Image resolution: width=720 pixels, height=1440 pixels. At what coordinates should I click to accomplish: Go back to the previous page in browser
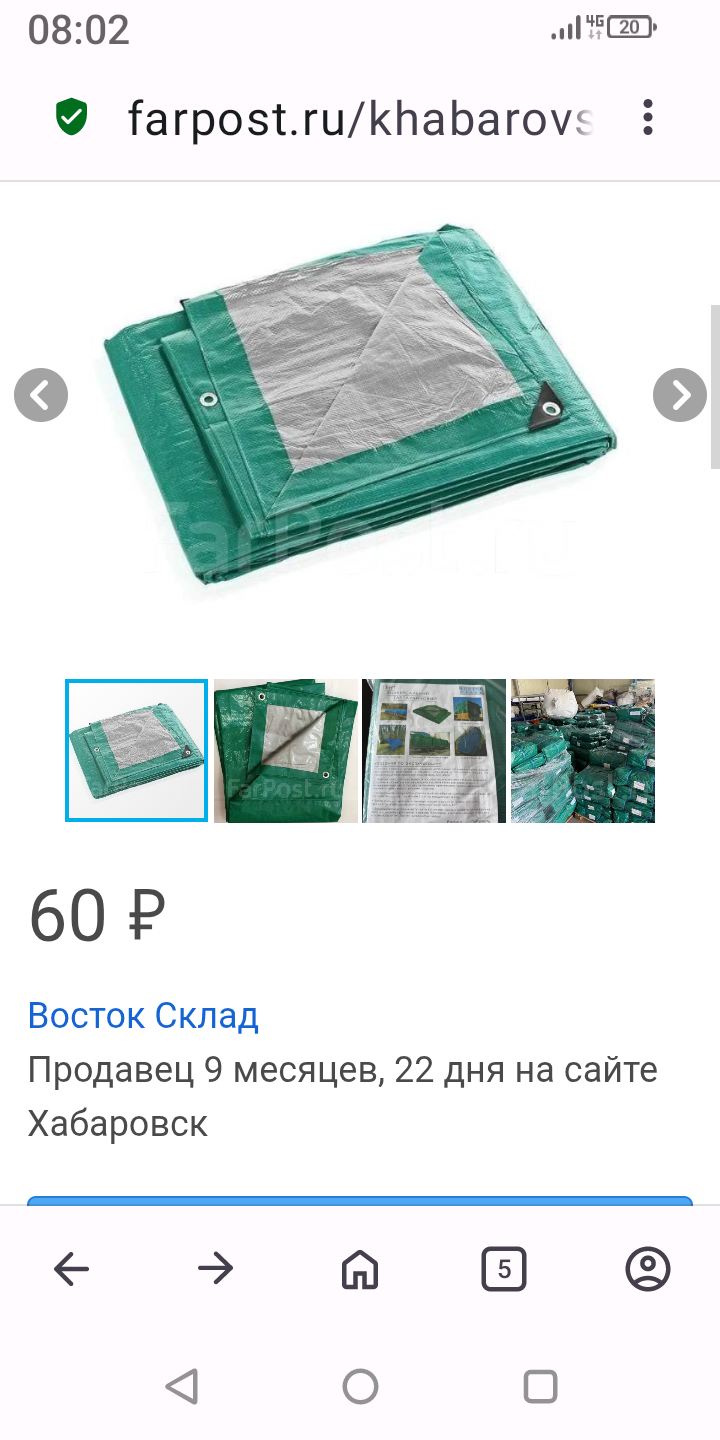tap(72, 1269)
